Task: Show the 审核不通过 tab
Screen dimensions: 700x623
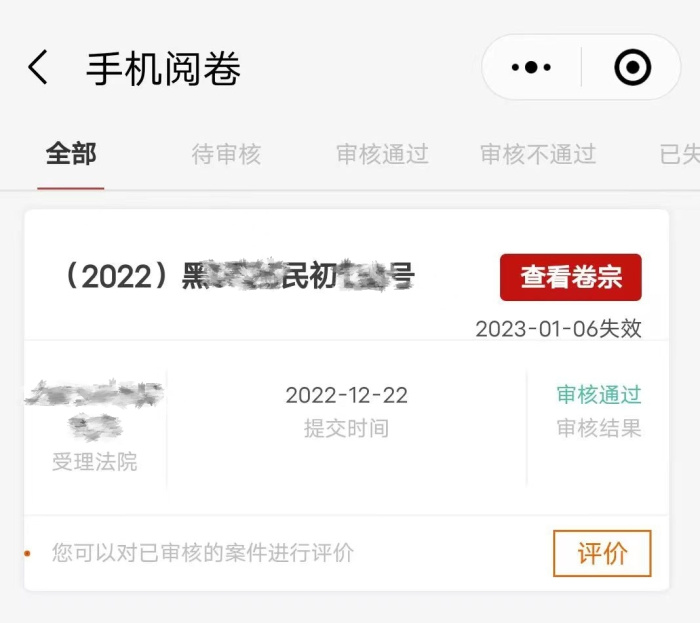Action: point(538,154)
